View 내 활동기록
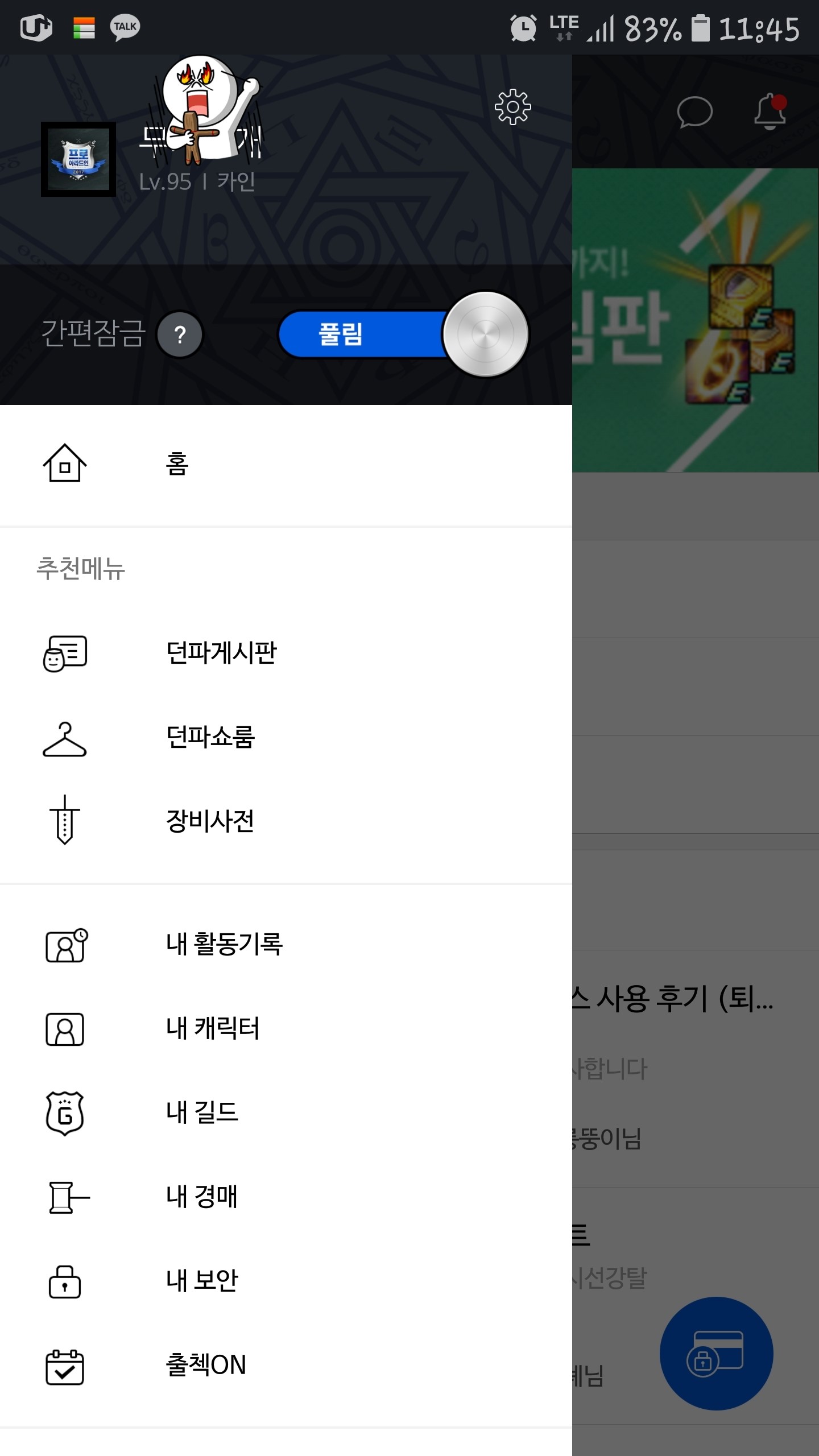Screen dimensions: 819x1456 click(x=224, y=944)
